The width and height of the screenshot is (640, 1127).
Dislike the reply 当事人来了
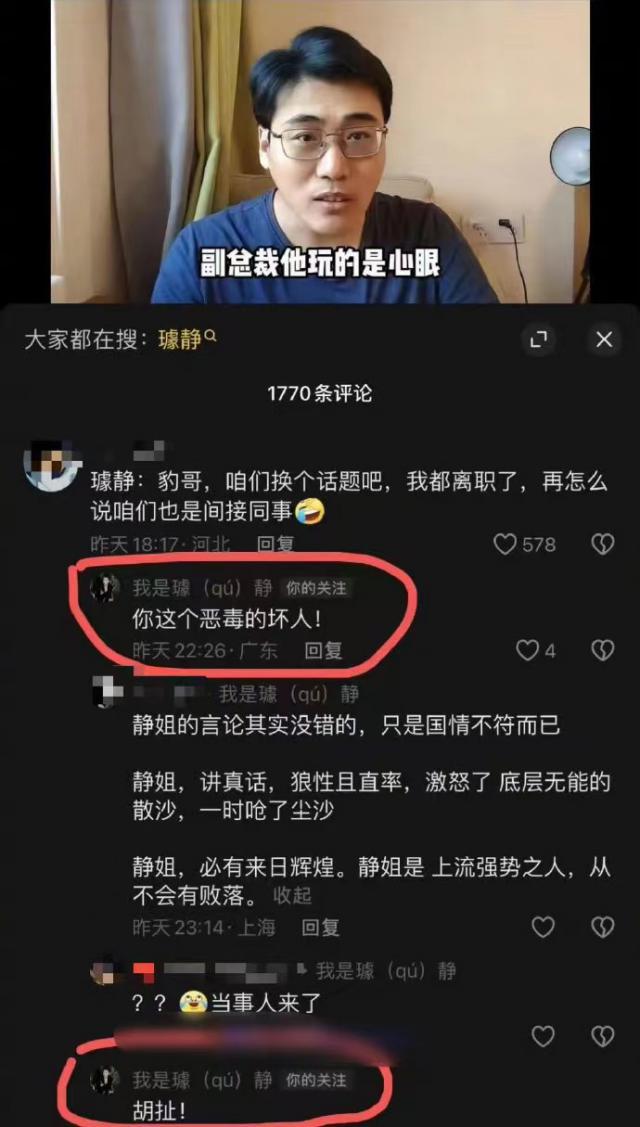[x=602, y=1036]
